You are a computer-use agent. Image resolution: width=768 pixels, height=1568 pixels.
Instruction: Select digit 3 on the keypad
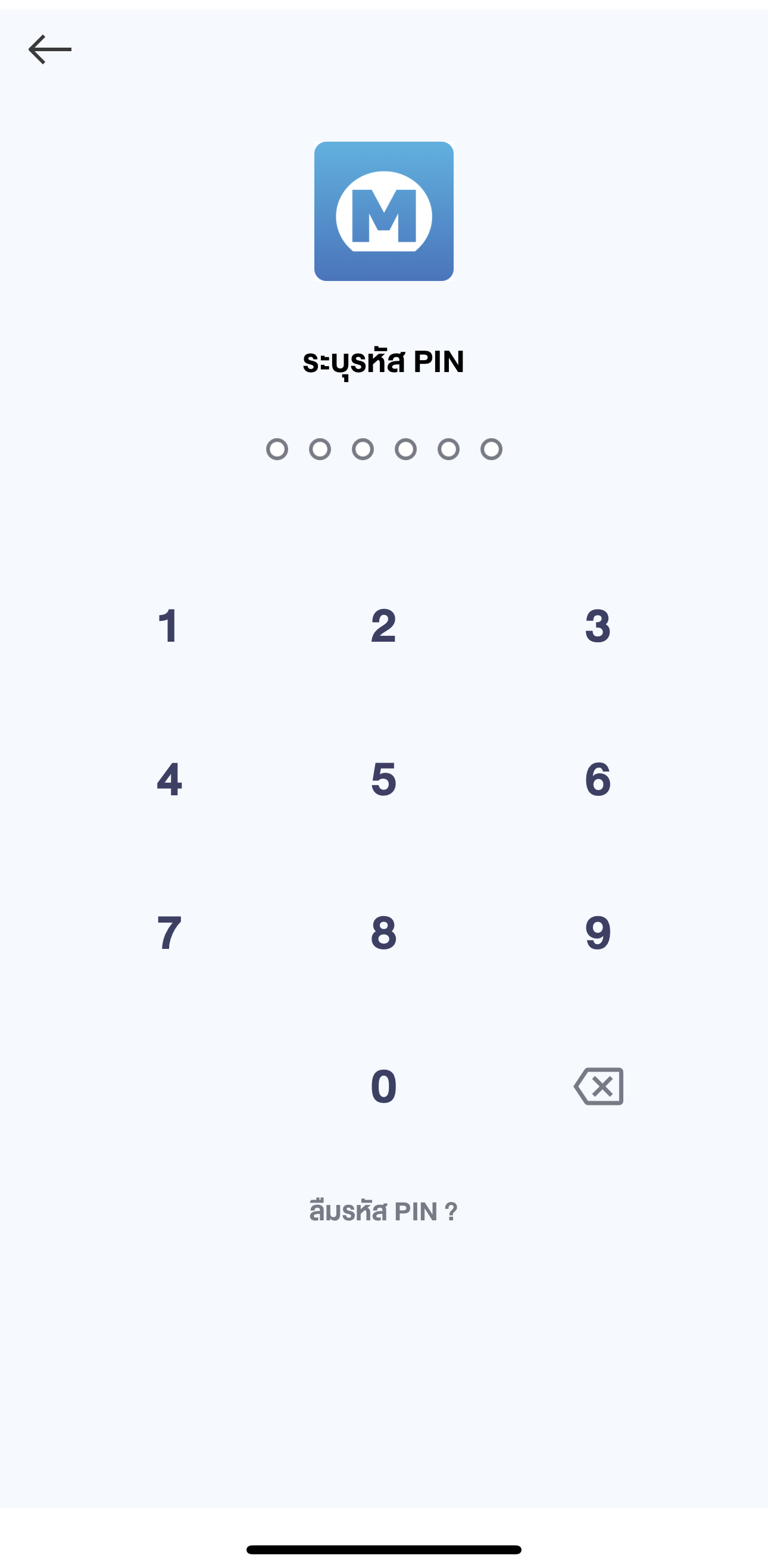point(598,626)
